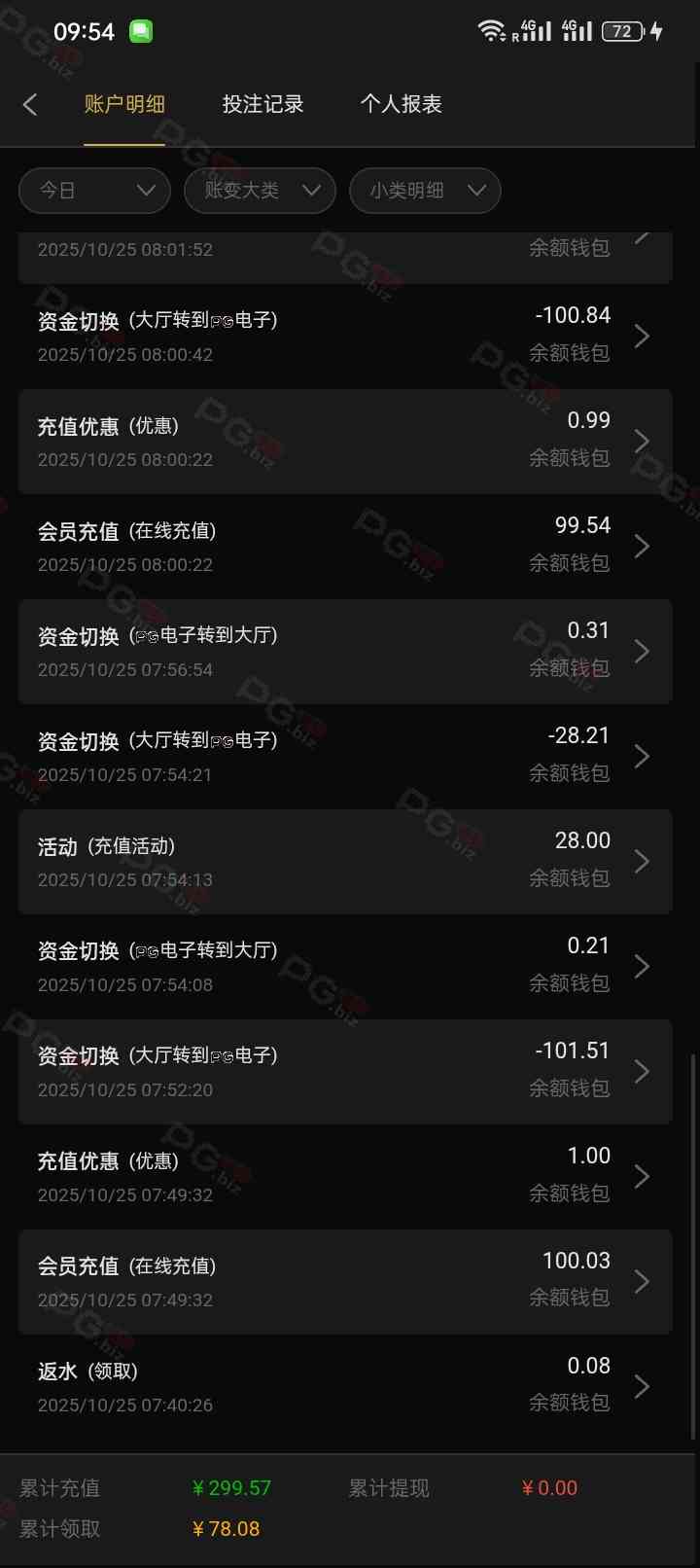
Task: Expand the 账变大类 filter dropdown
Action: coord(260,191)
